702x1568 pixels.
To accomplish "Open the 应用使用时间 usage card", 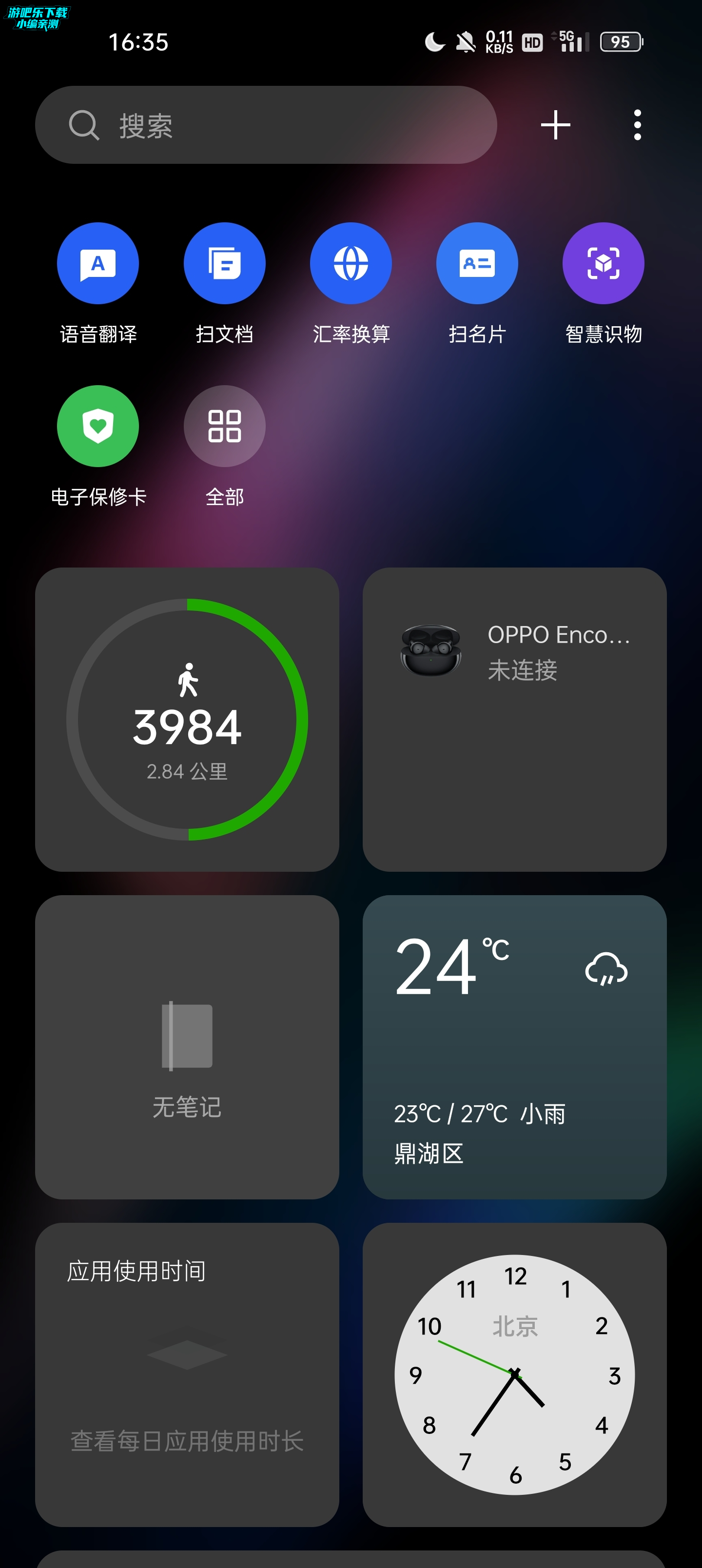I will [x=187, y=1374].
